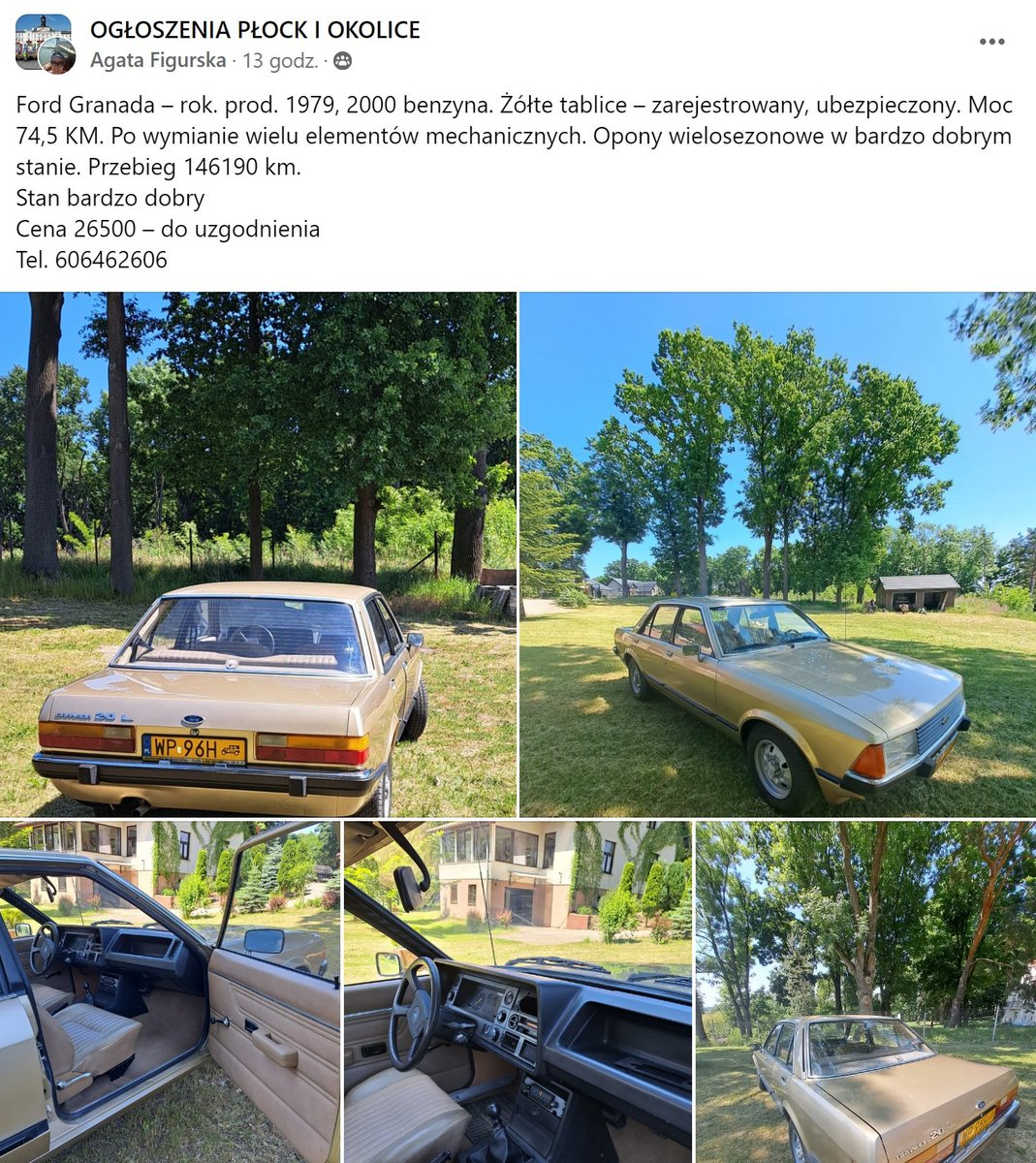The height and width of the screenshot is (1163, 1036).
Task: Open the rear view photo with license plate
Action: tap(258, 553)
